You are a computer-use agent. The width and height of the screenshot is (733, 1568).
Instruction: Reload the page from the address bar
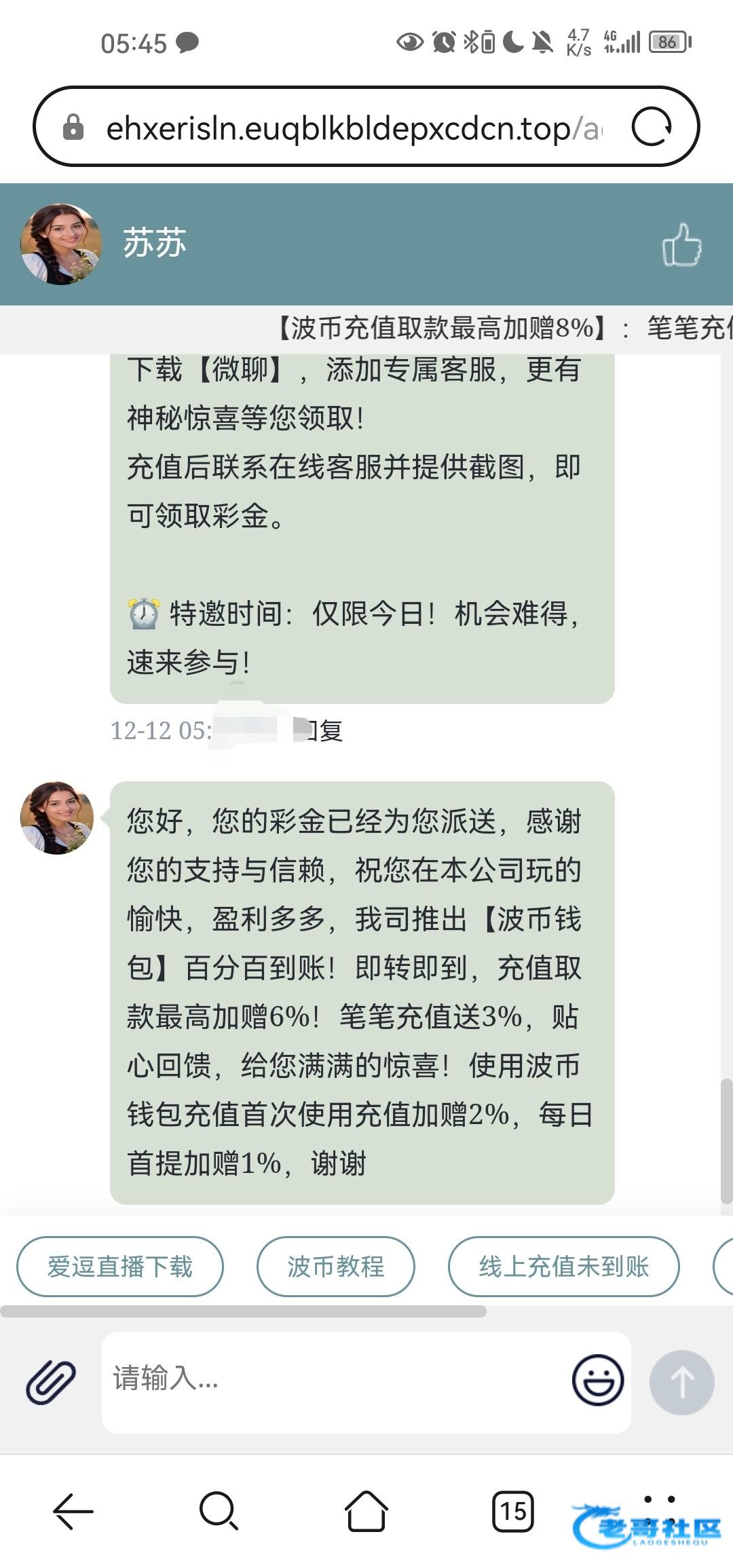click(x=651, y=127)
